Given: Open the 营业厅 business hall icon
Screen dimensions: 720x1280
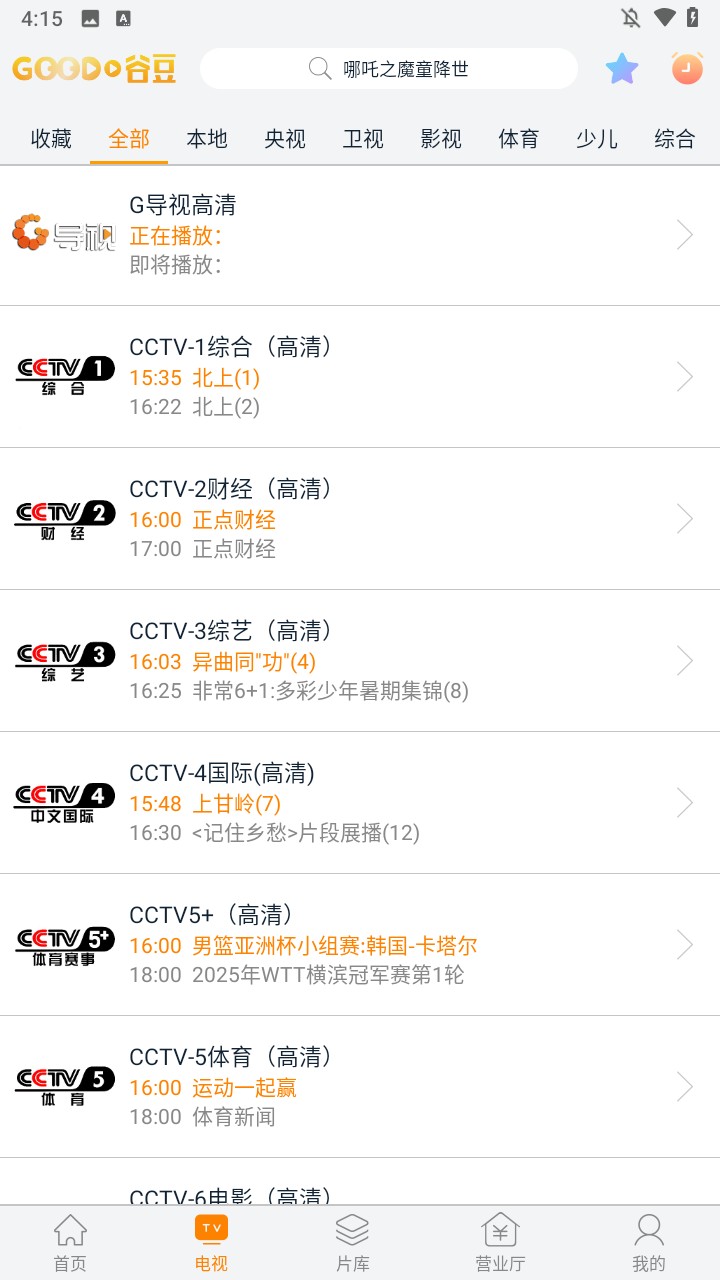Looking at the screenshot, I should pos(502,1240).
